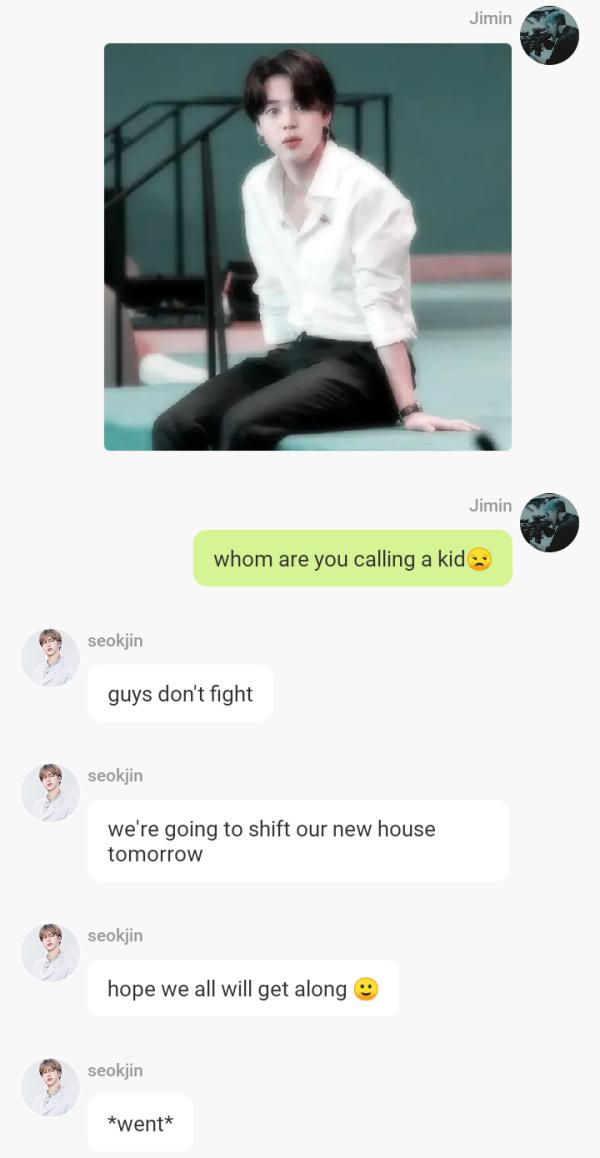Open seokjin's avatar beside 'guys don't fight'

point(50,657)
